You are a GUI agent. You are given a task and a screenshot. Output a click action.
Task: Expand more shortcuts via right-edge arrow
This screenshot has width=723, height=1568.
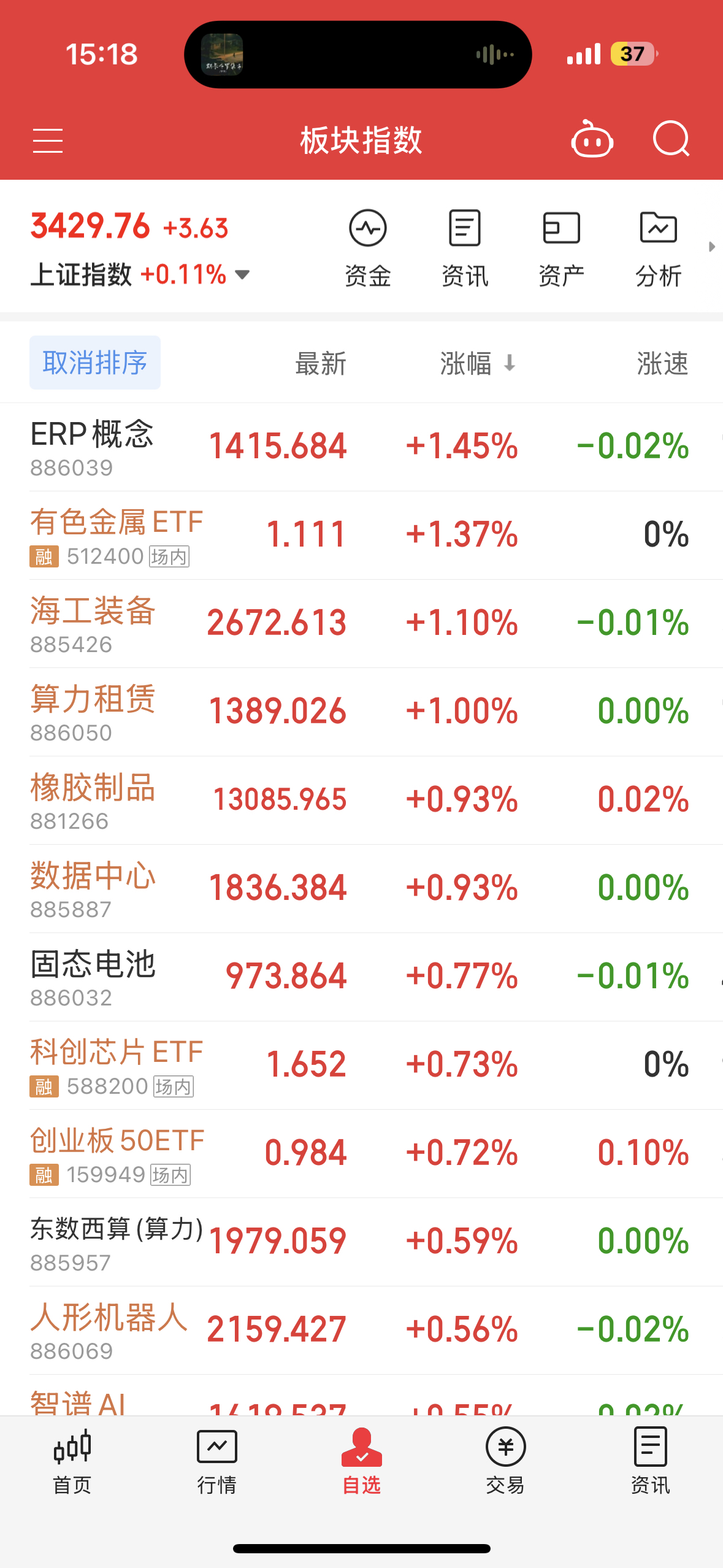[713, 246]
